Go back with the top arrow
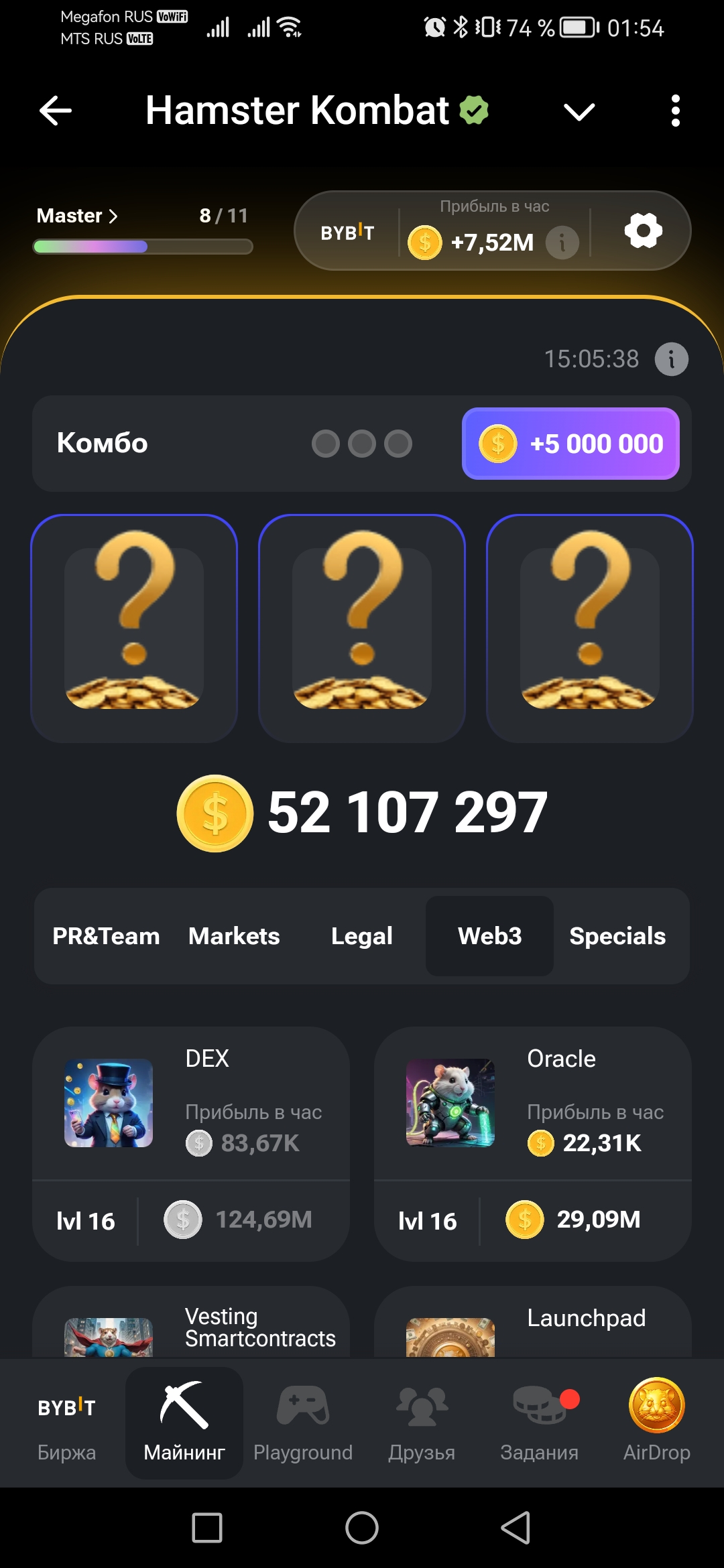The image size is (724, 1568). [56, 111]
